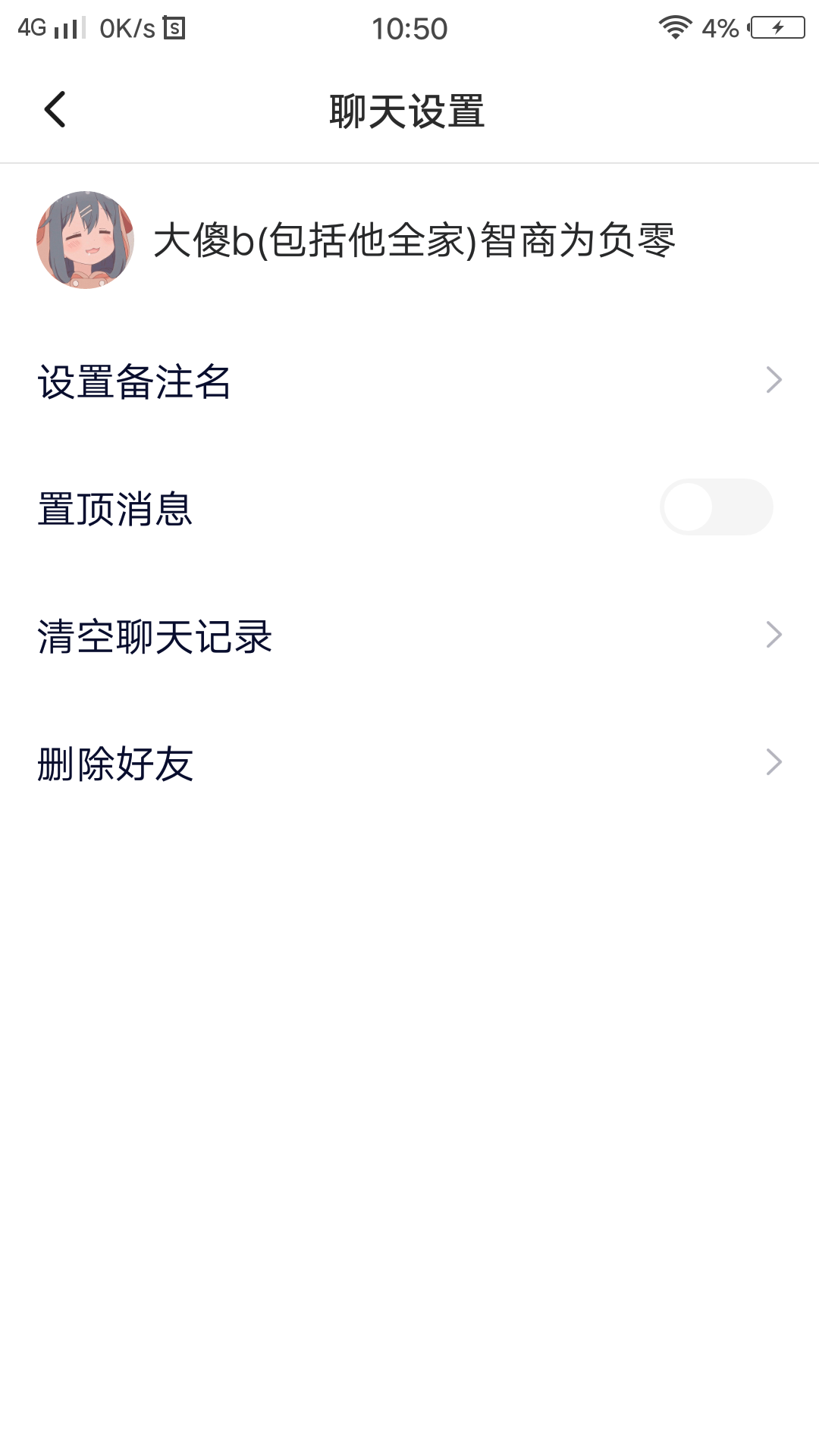Select 清空聊天记录
Viewport: 819px width, 1456px height.
409,635
